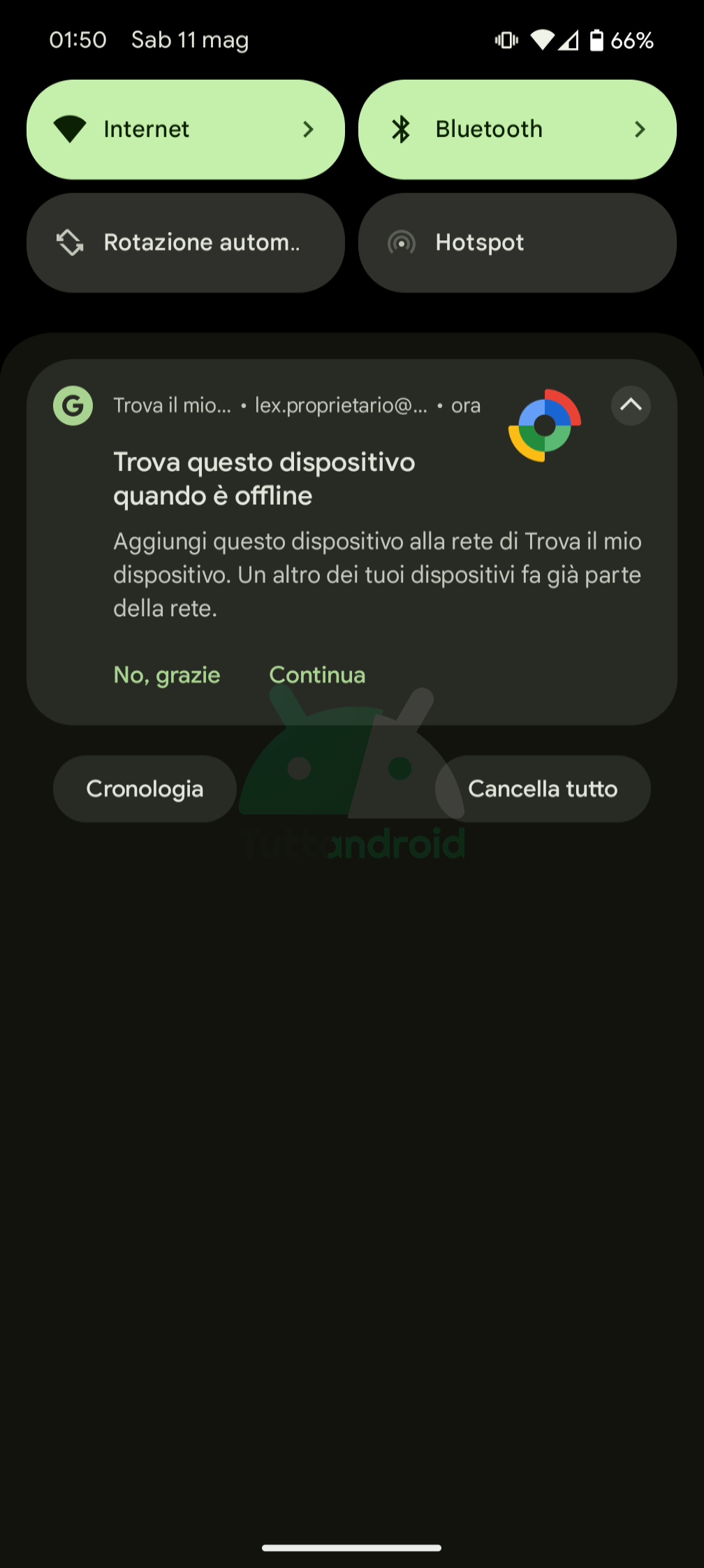Screen dimensions: 704x1568
Task: Enable the Hotspot tile
Action: [x=517, y=242]
